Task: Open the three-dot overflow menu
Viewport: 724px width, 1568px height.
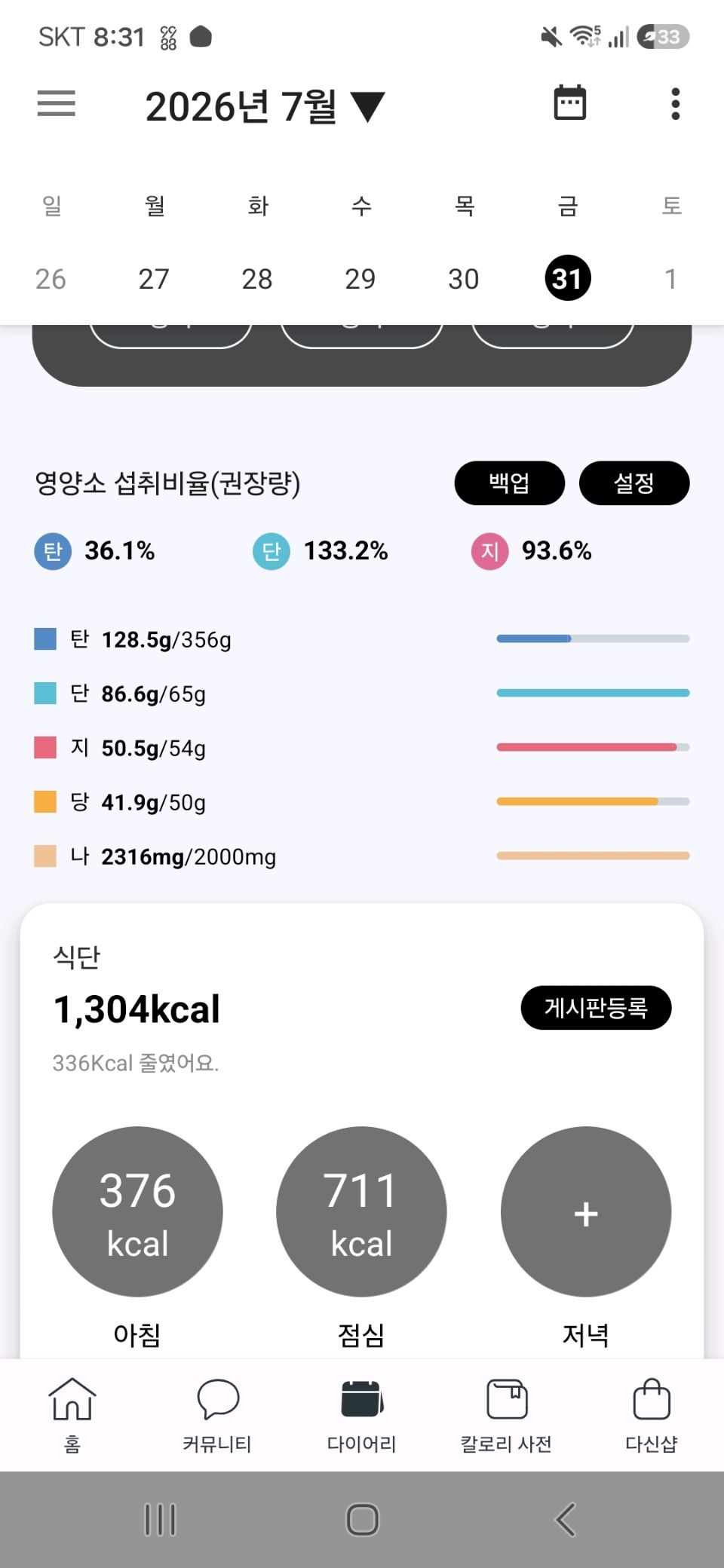Action: pos(676,104)
